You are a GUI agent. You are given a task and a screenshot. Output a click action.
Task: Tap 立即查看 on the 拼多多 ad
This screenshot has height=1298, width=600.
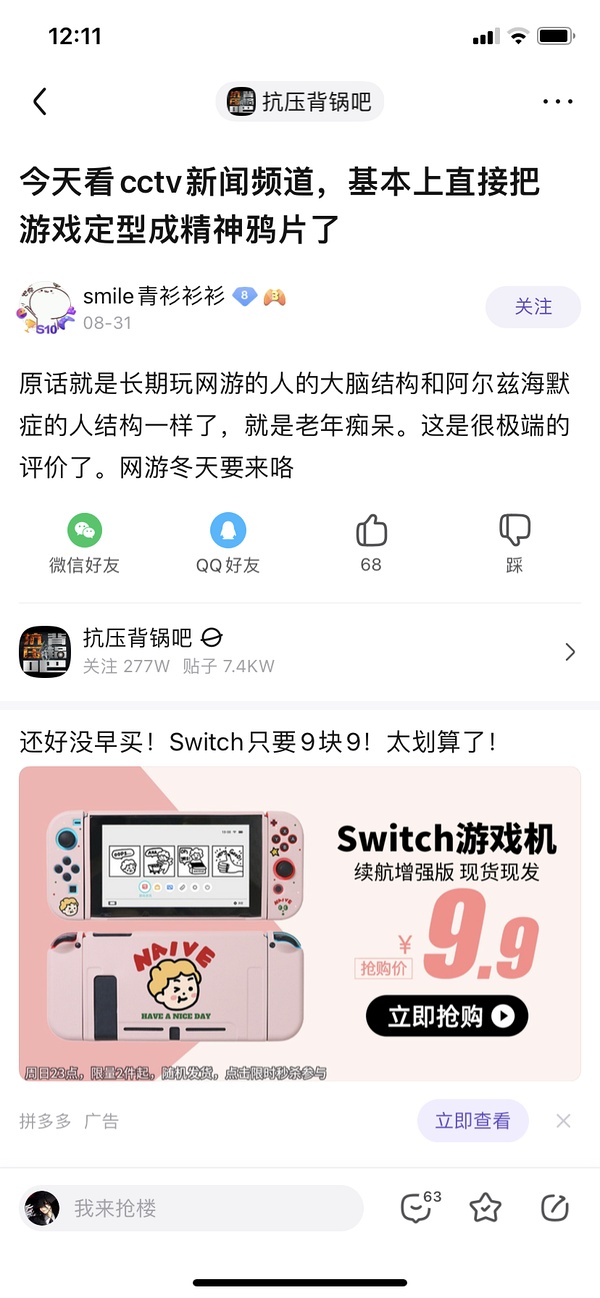[x=472, y=1121]
